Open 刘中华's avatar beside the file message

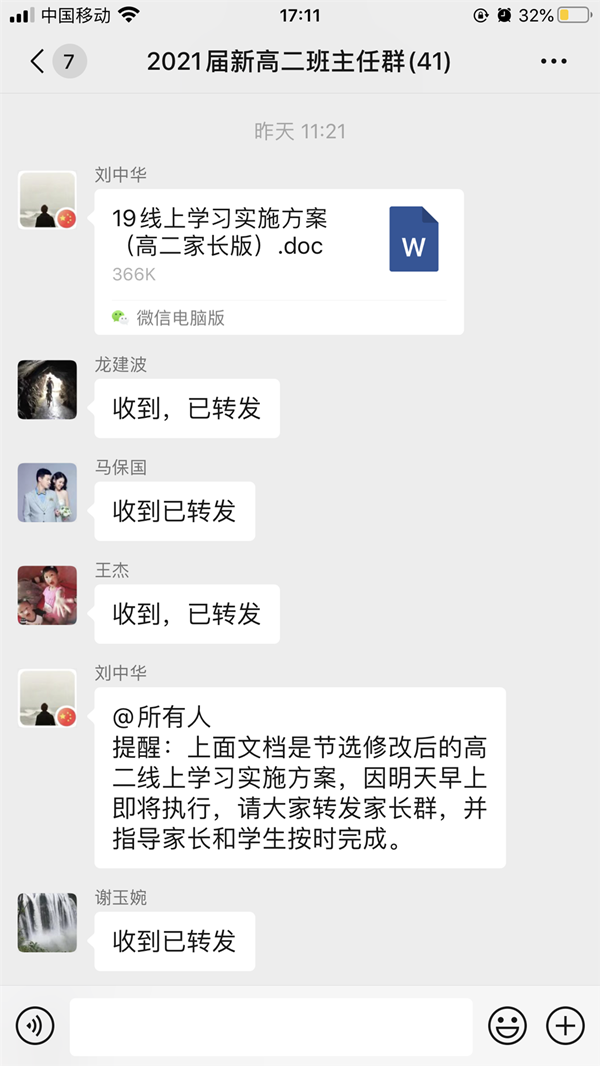coord(47,200)
